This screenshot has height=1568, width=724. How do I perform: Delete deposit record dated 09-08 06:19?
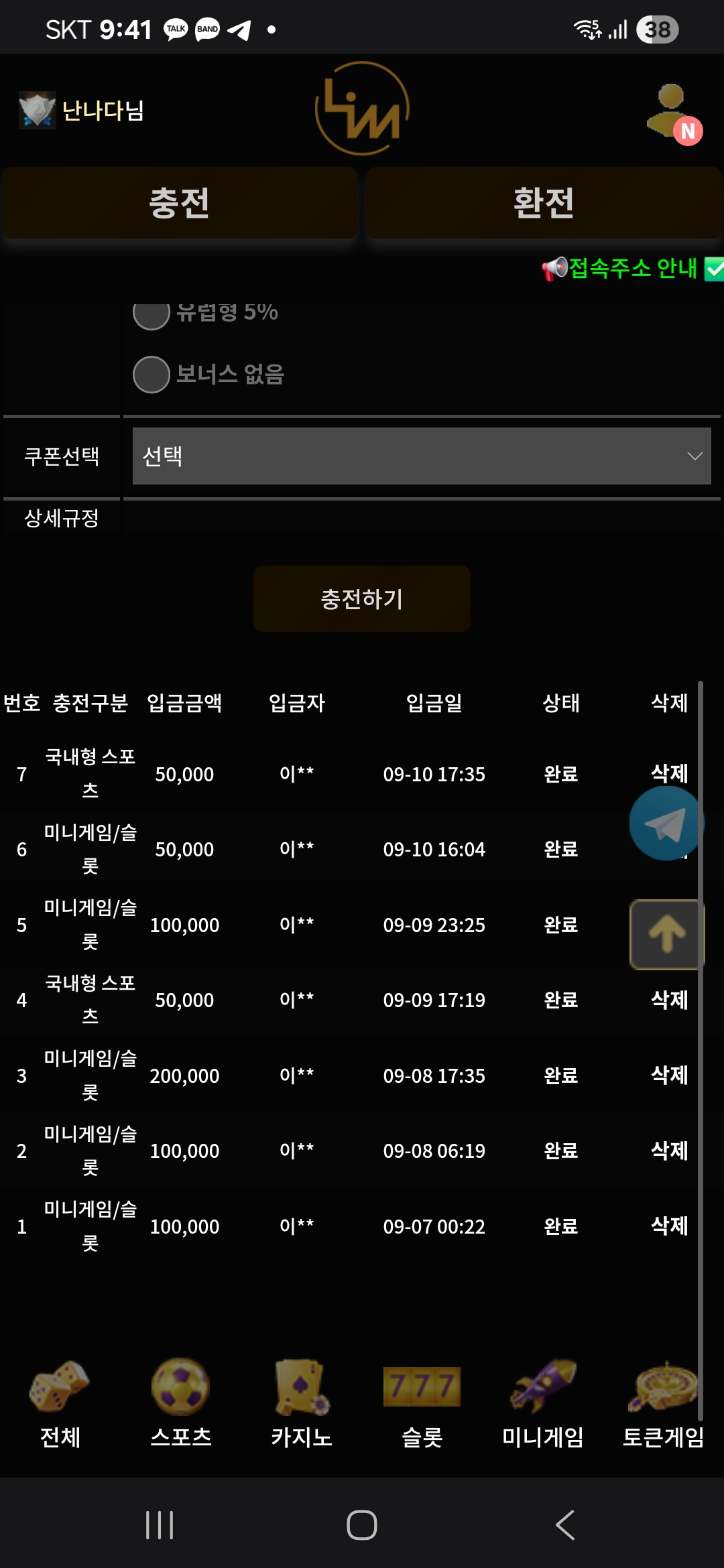[x=669, y=1151]
